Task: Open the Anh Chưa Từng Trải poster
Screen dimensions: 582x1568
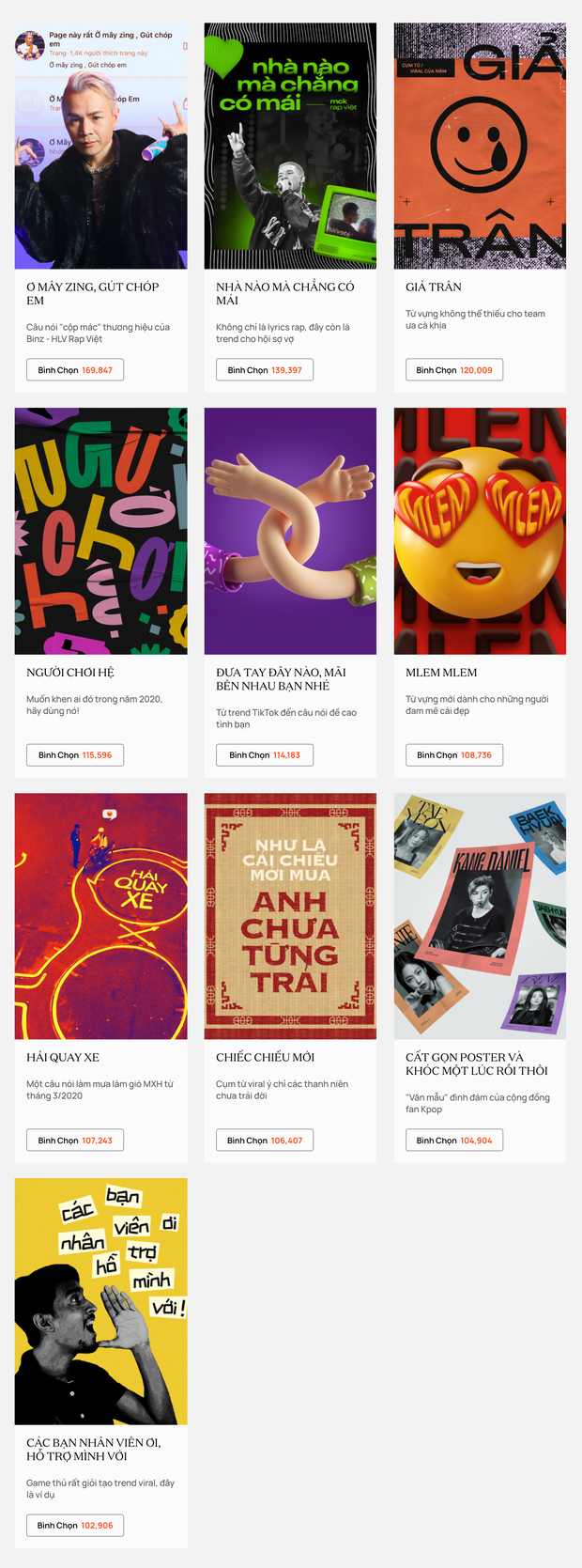Action: click(290, 916)
